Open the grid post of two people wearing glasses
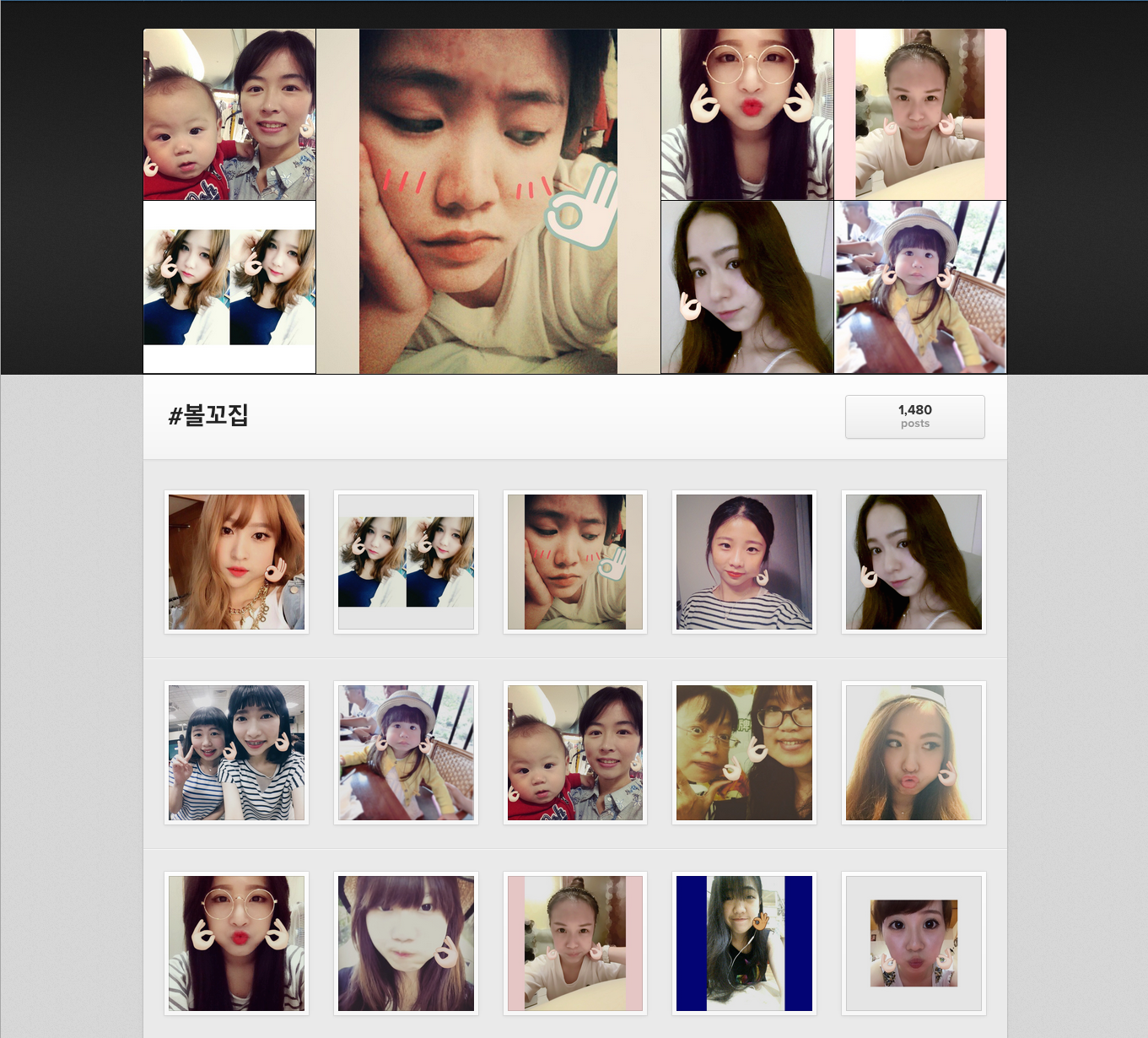This screenshot has width=1148, height=1038. [x=744, y=753]
